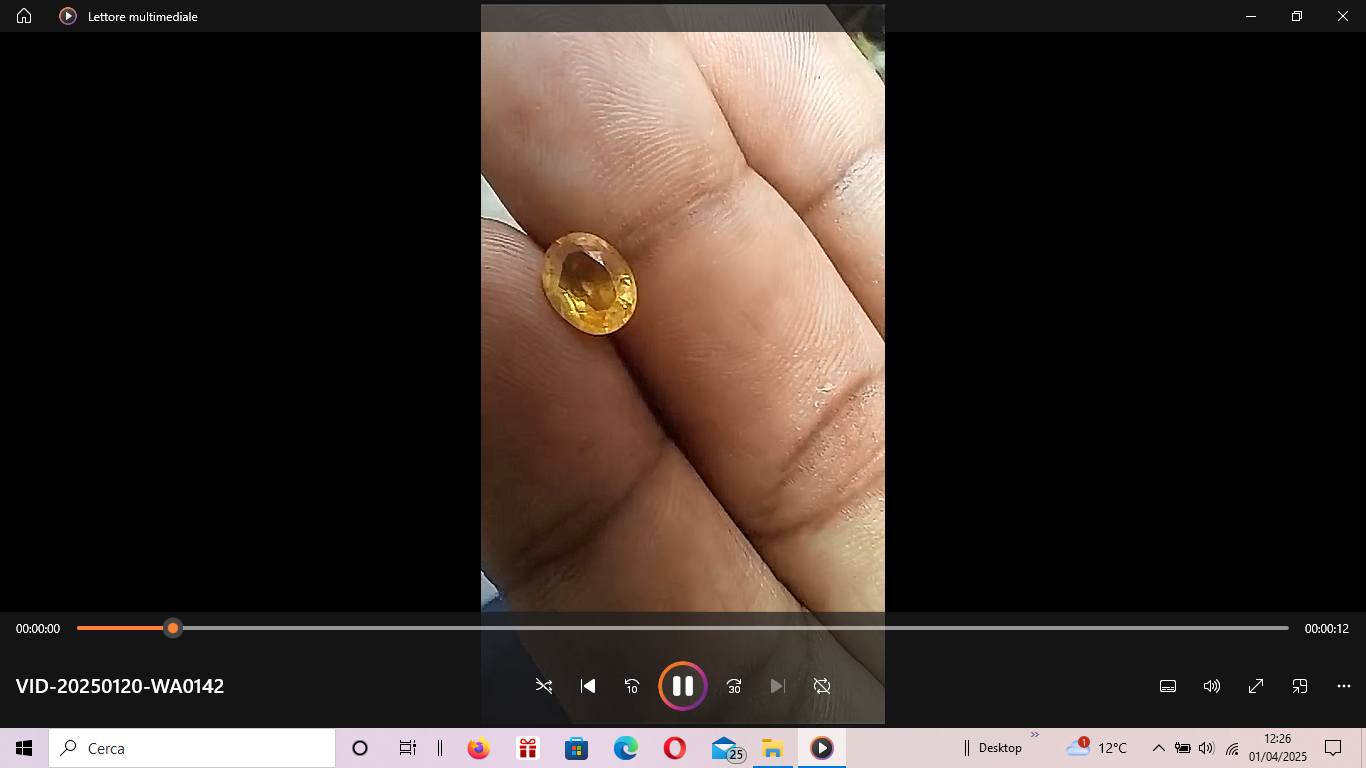This screenshot has width=1366, height=768.
Task: Switch to mini player view
Action: [x=1300, y=686]
